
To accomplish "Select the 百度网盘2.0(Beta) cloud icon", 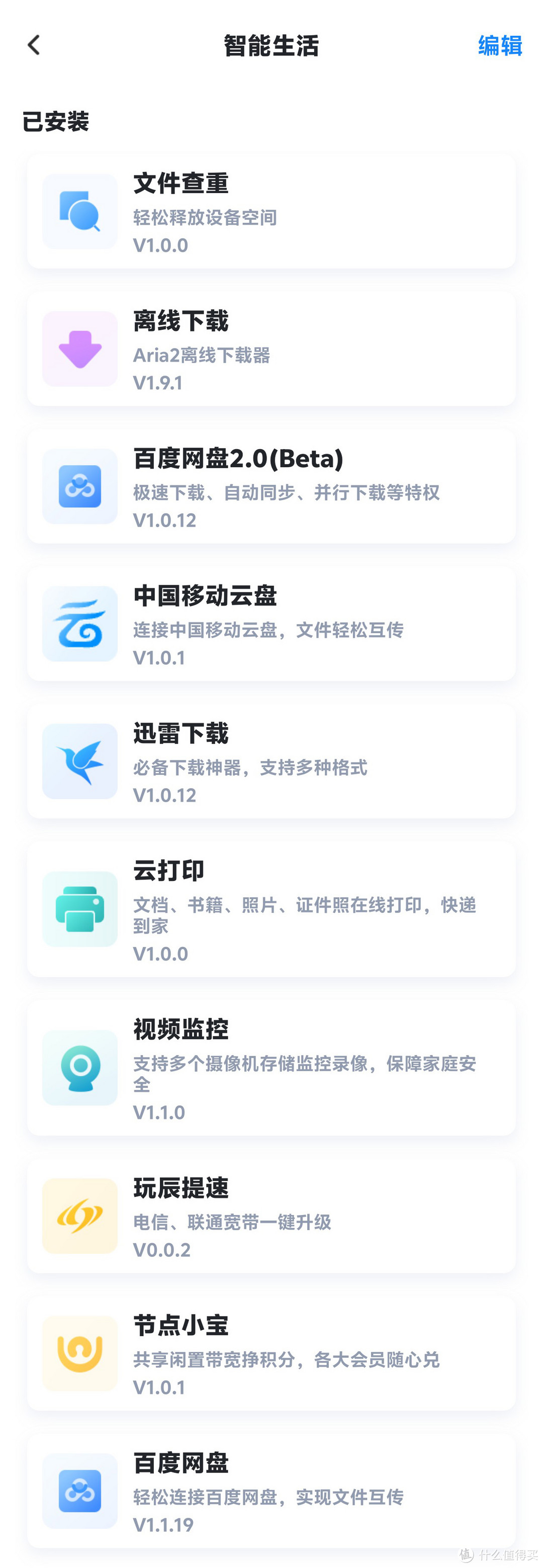I will coord(80,487).
